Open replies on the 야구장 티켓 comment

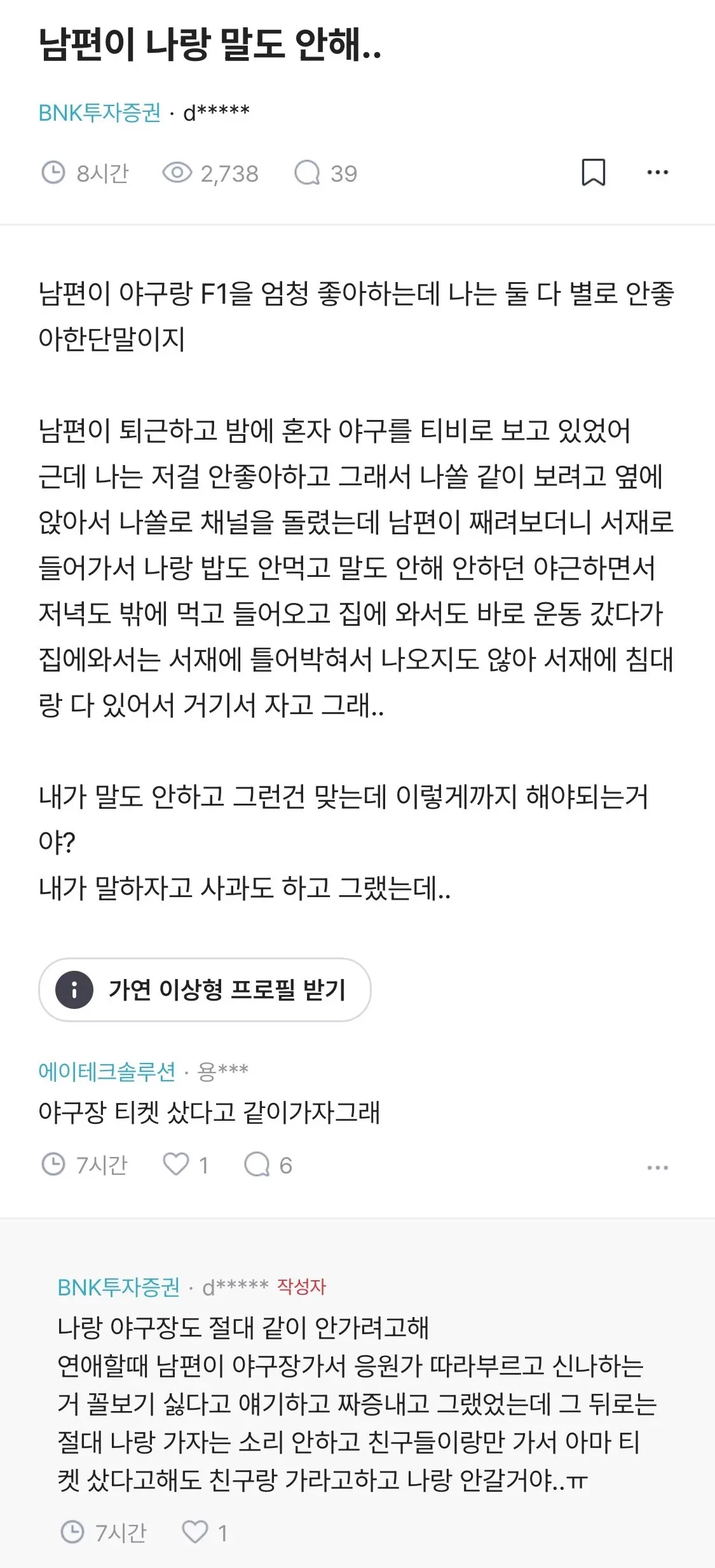268,1165
